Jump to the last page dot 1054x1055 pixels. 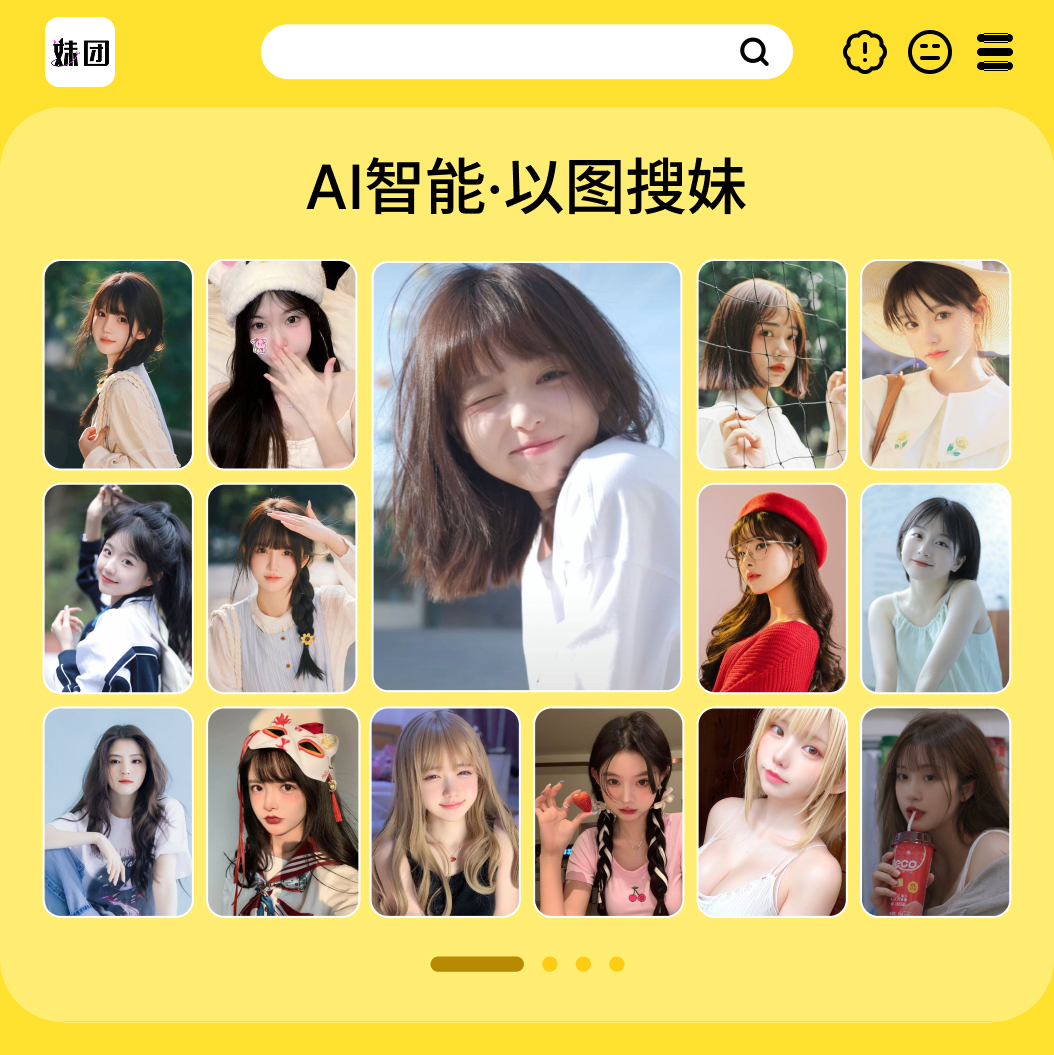617,964
